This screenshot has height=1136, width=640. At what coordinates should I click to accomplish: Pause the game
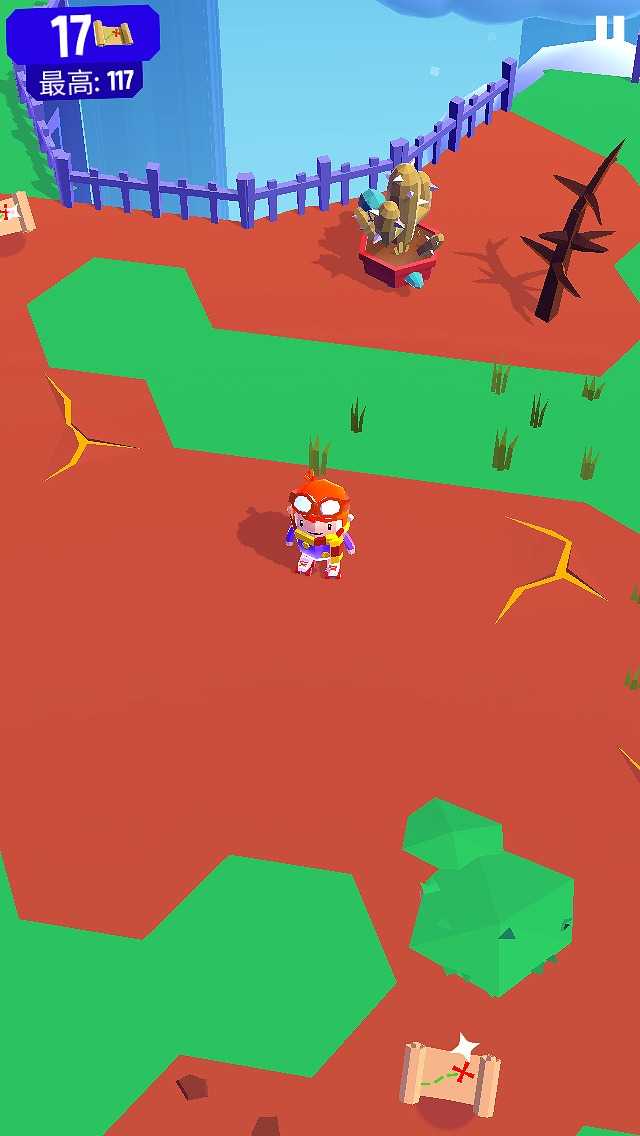pos(610,28)
